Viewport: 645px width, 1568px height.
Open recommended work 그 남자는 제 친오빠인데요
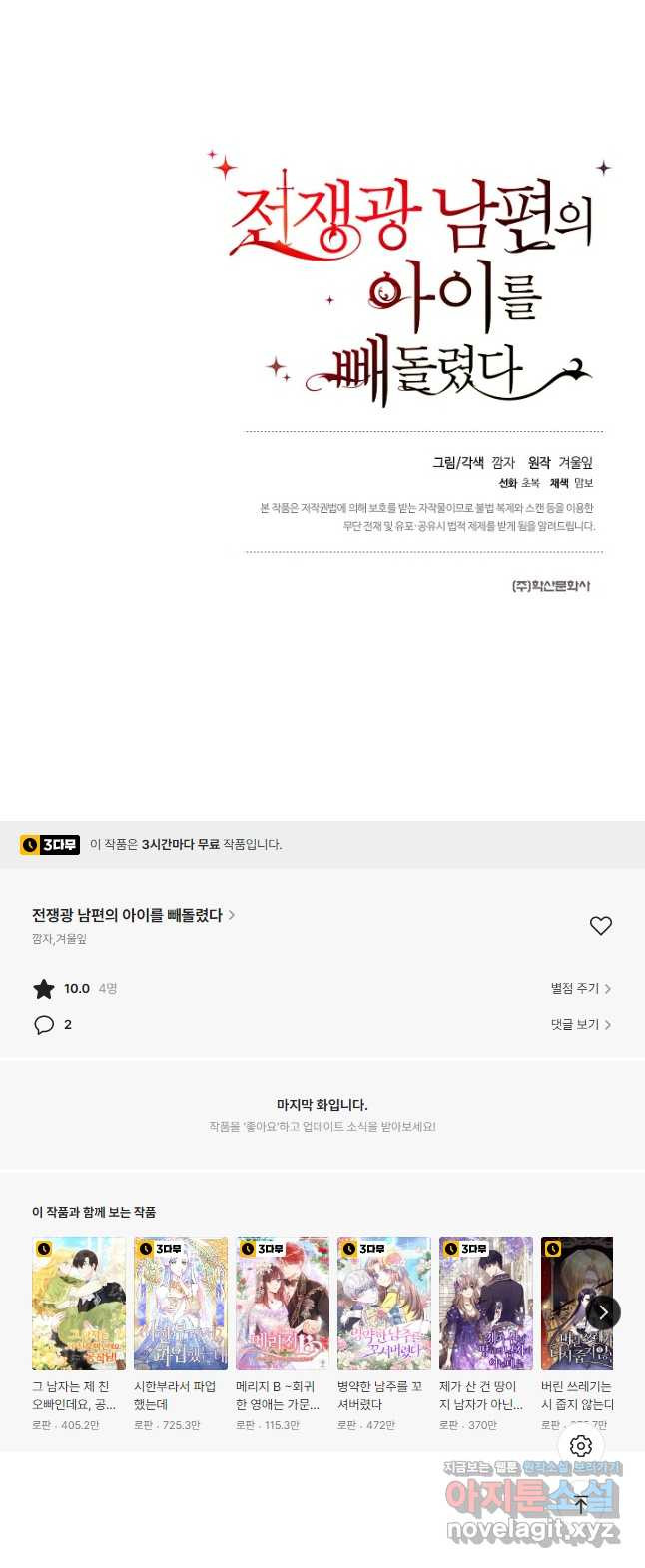coord(79,1304)
